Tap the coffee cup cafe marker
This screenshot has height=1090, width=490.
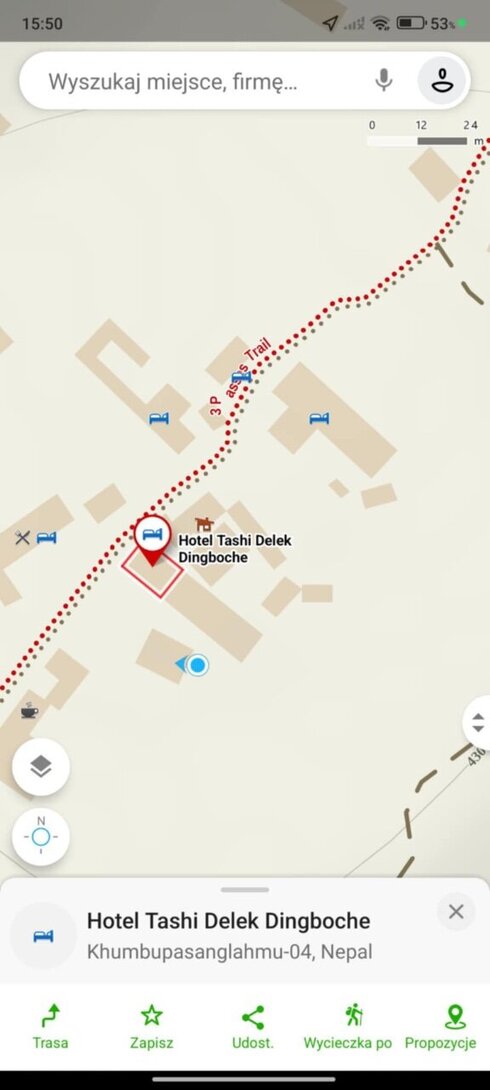point(28,710)
